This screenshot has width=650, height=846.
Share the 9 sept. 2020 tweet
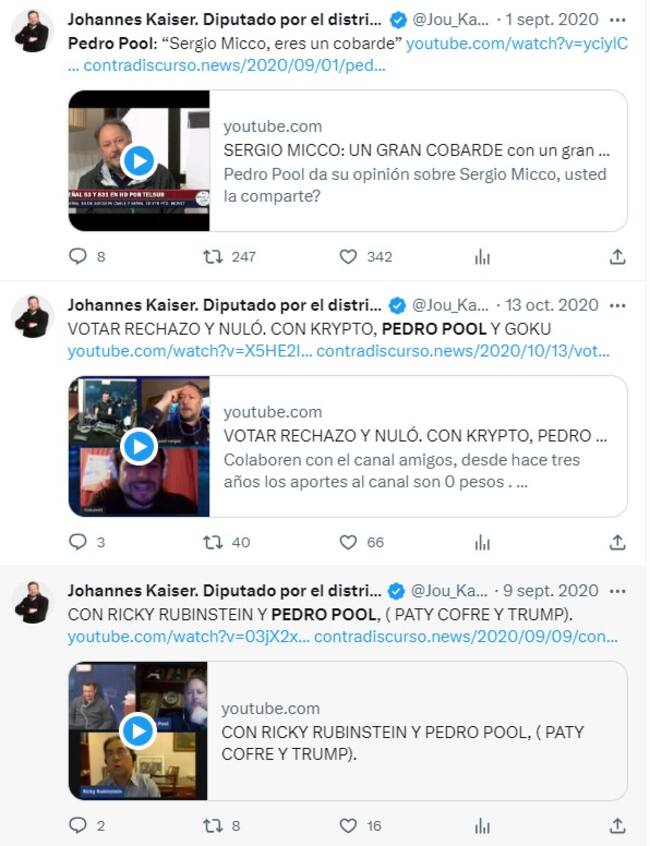617,826
